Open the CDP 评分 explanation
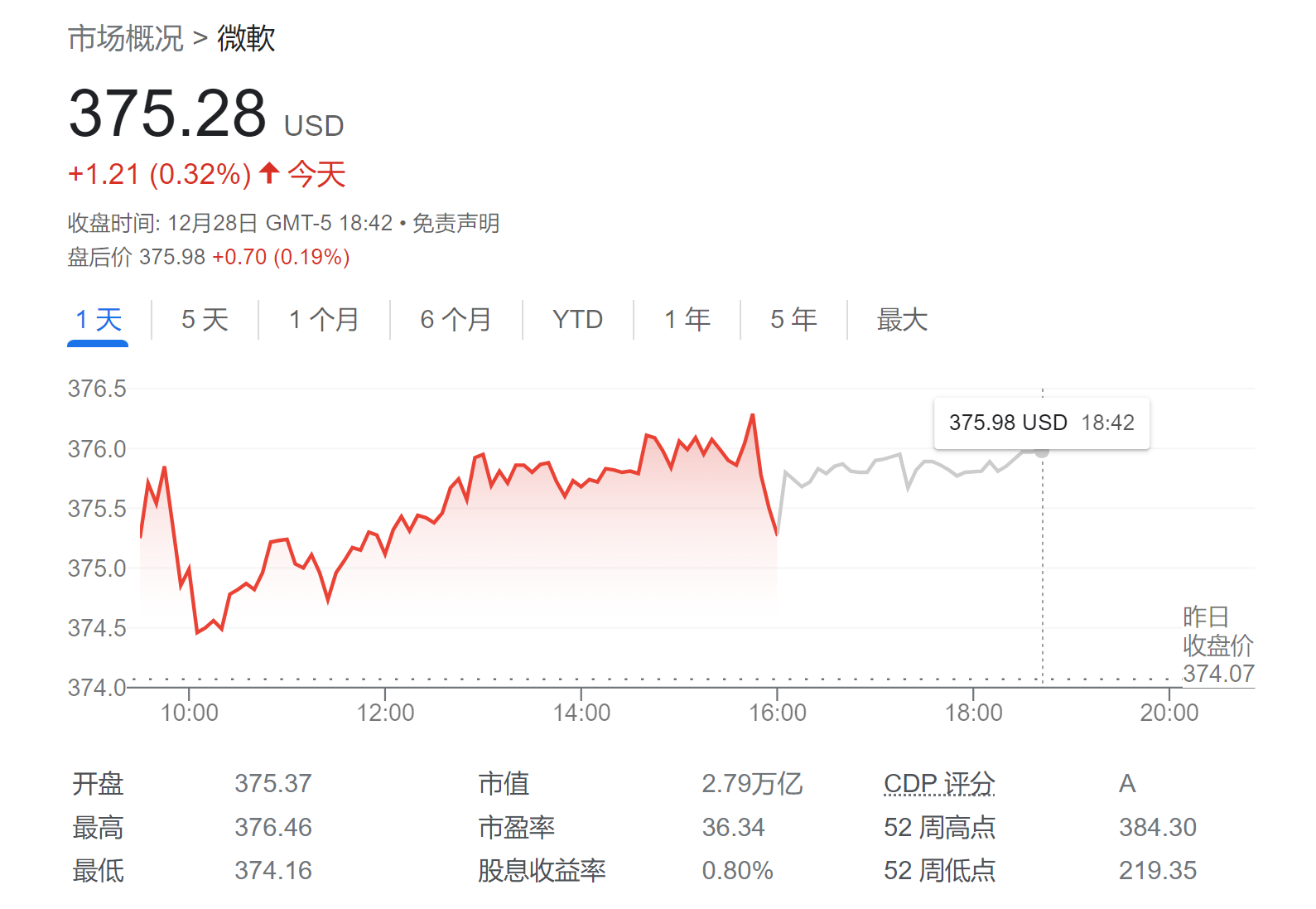Screen dimensions: 1316x909 click(939, 784)
